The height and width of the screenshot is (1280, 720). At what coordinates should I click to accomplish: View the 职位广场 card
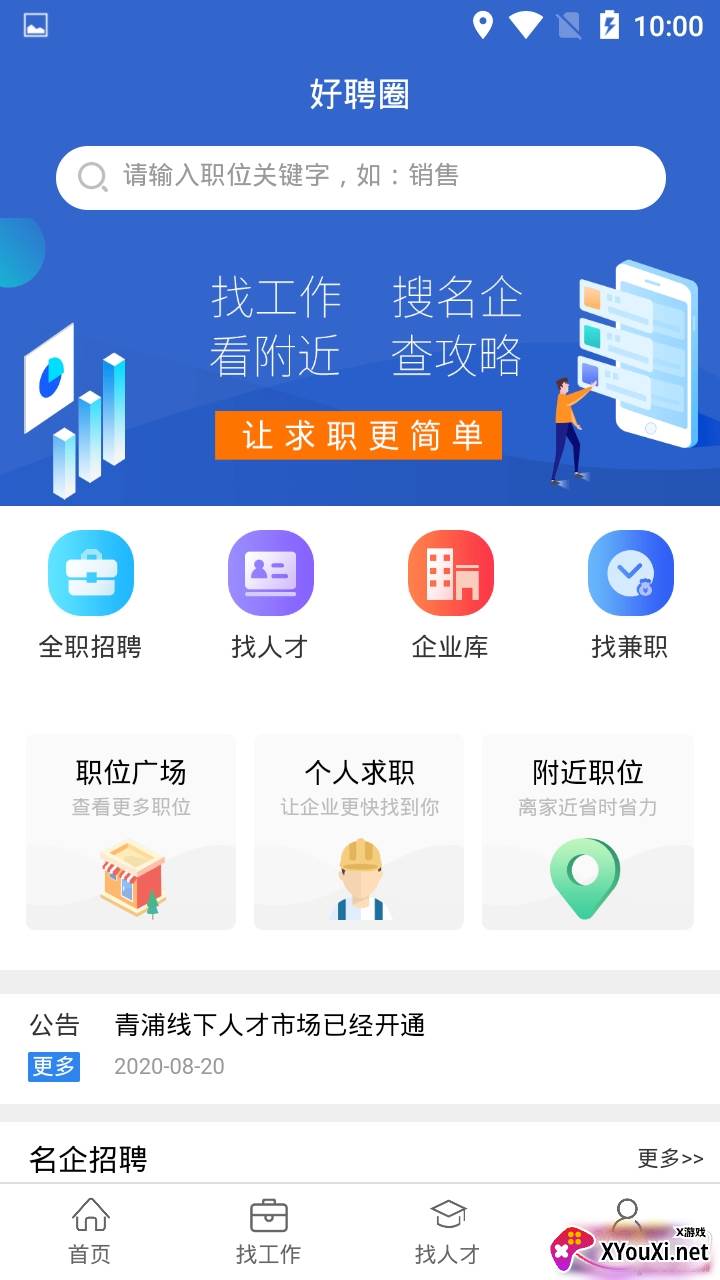[131, 832]
